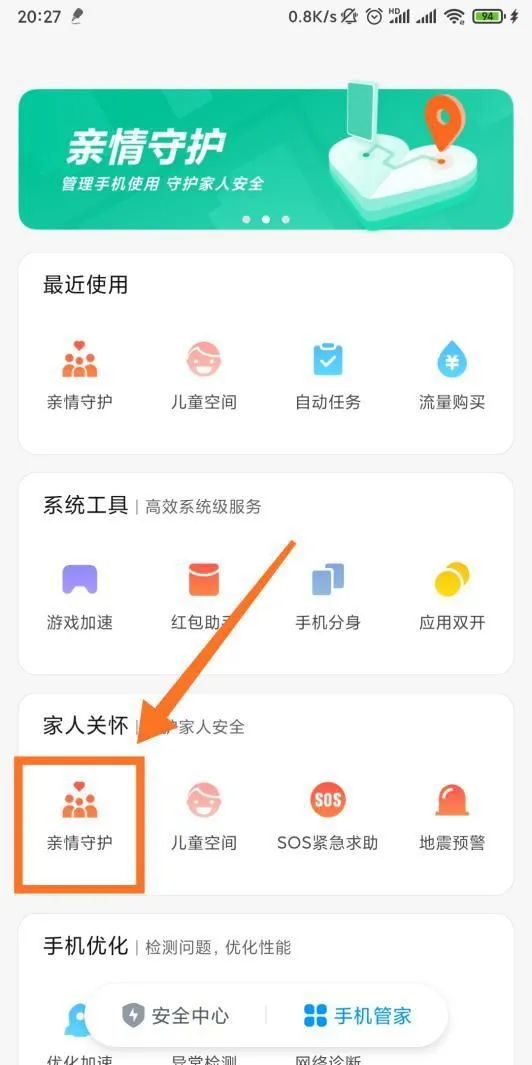Open 流量购买
Screen dimensions: 532x1065
point(452,376)
